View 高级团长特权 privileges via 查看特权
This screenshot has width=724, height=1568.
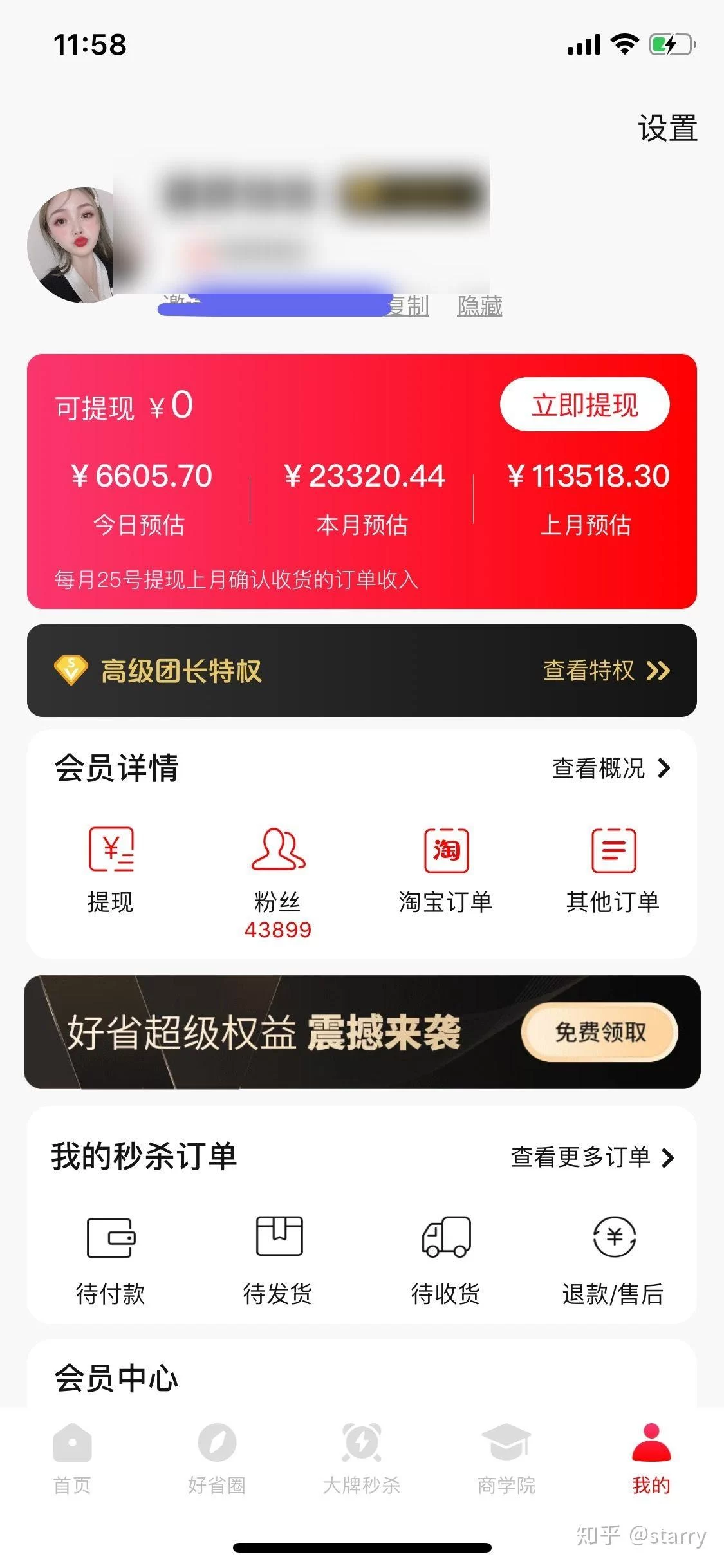tap(606, 671)
